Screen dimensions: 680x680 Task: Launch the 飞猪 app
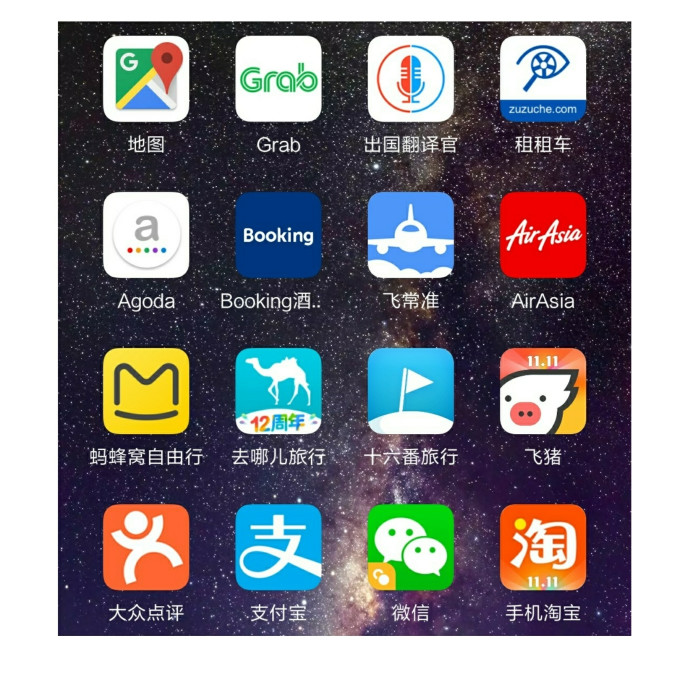pos(543,391)
